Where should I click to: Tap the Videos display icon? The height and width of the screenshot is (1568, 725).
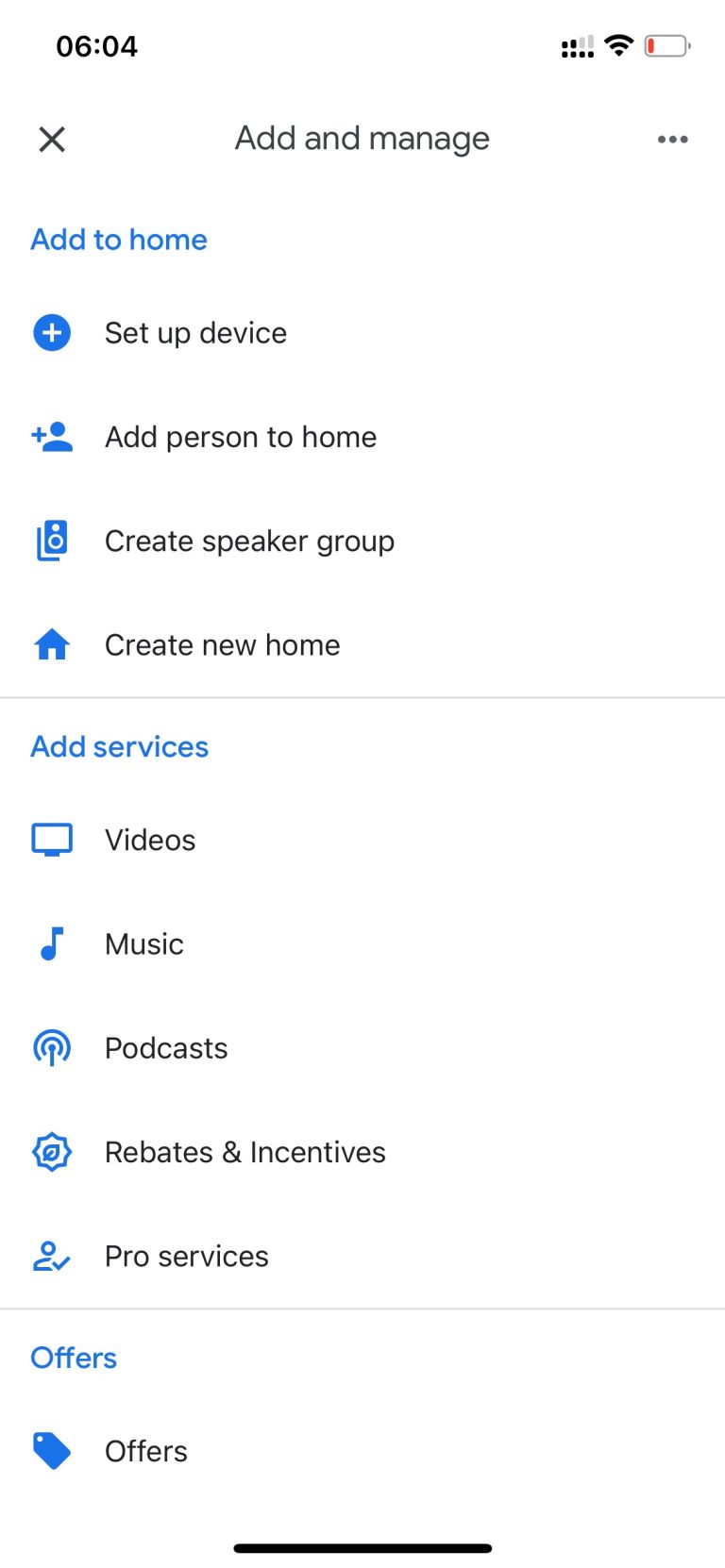[x=52, y=839]
